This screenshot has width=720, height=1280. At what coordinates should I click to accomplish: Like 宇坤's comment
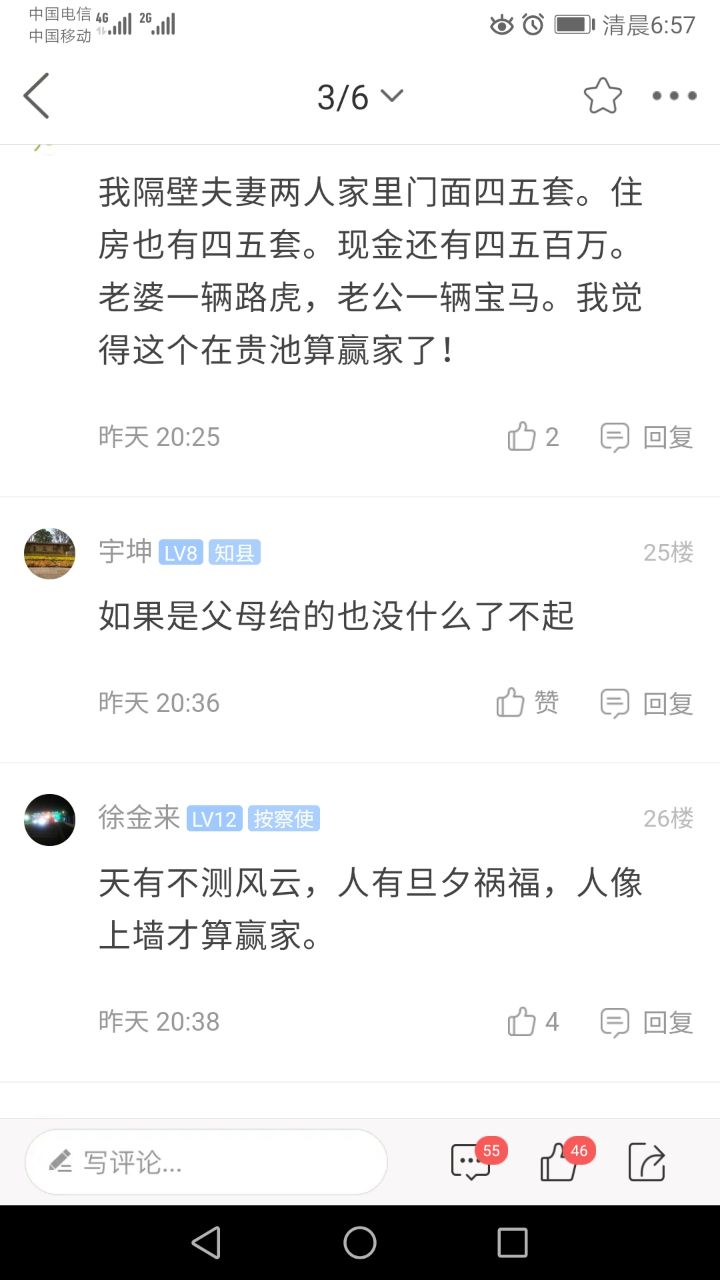(x=527, y=703)
